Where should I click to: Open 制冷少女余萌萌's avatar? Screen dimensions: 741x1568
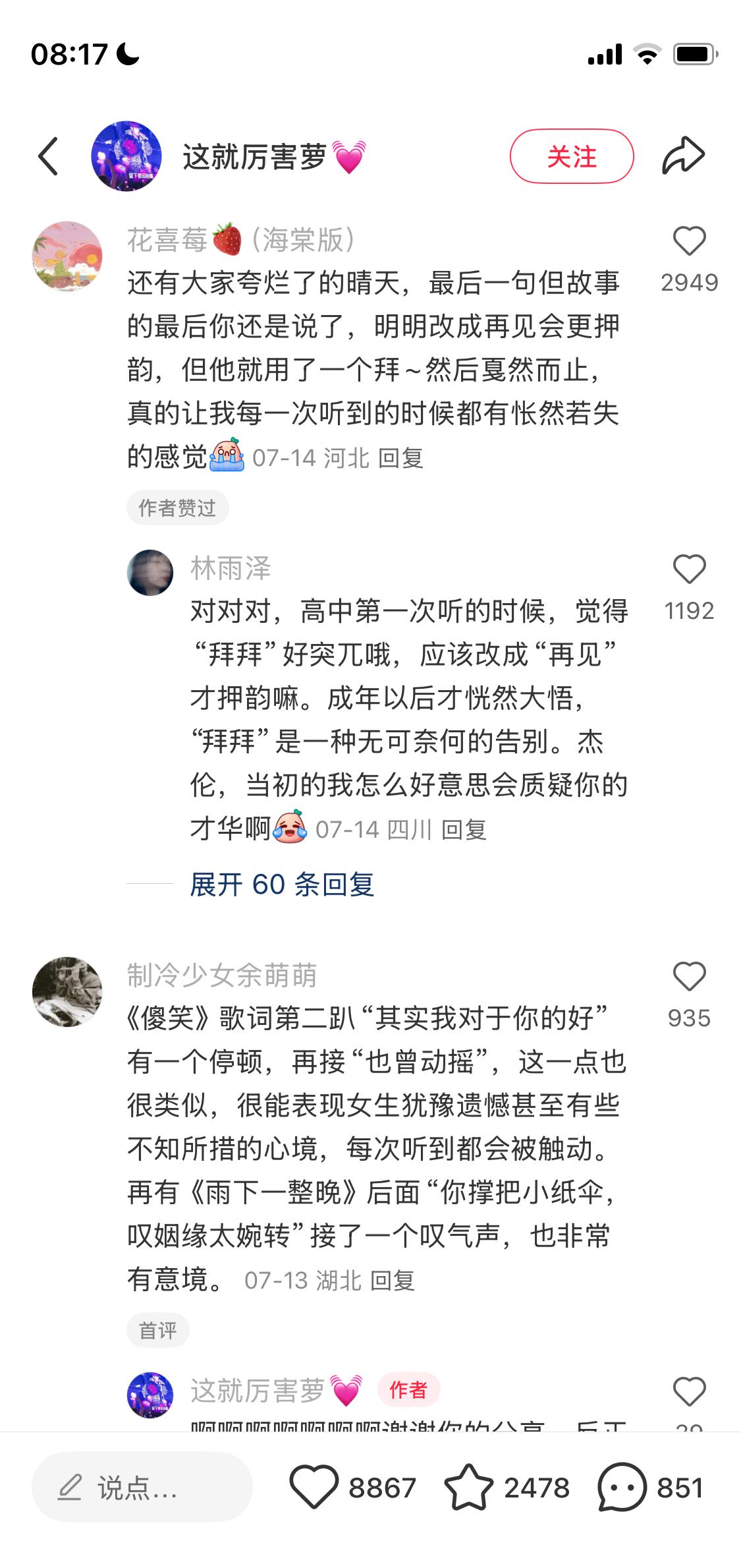pyautogui.click(x=67, y=992)
